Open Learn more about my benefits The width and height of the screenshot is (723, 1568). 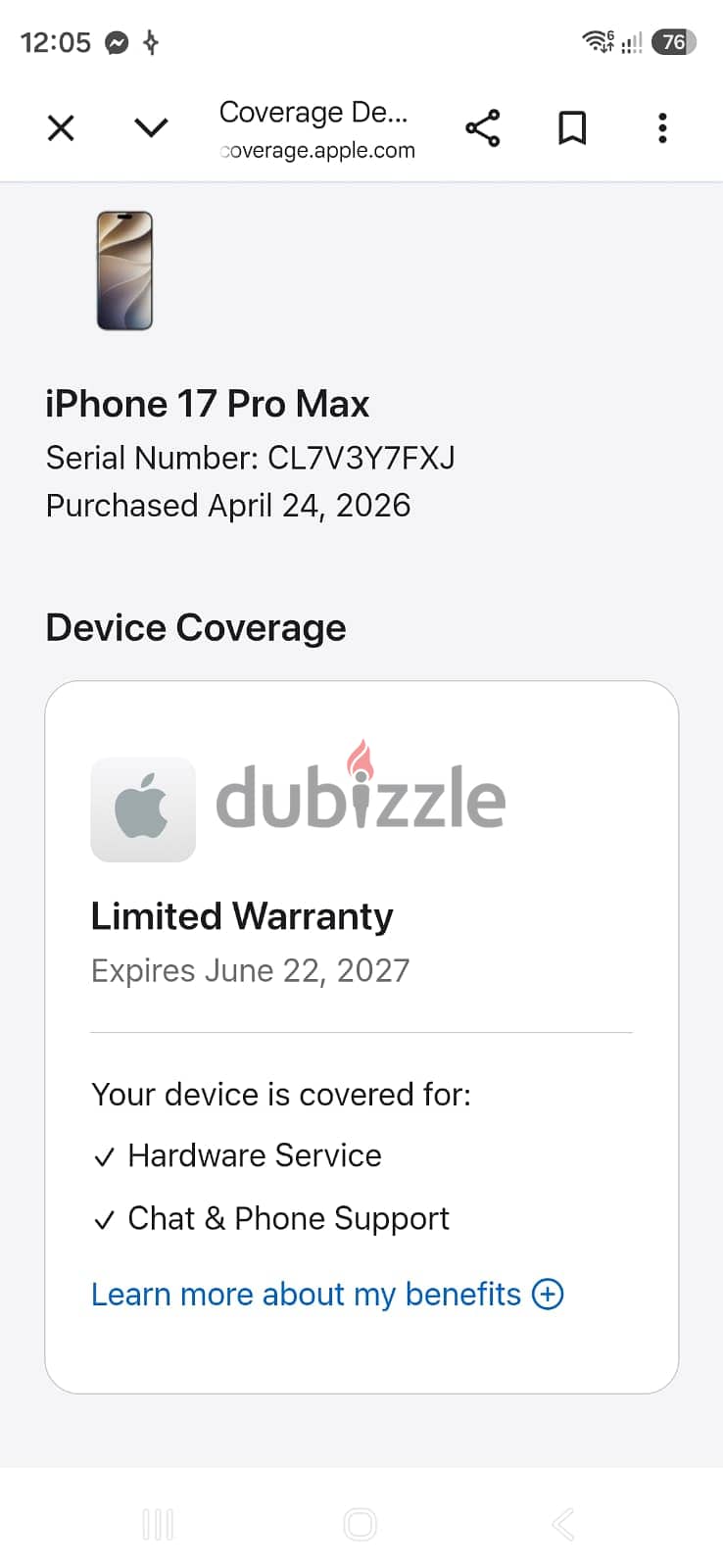click(327, 1294)
